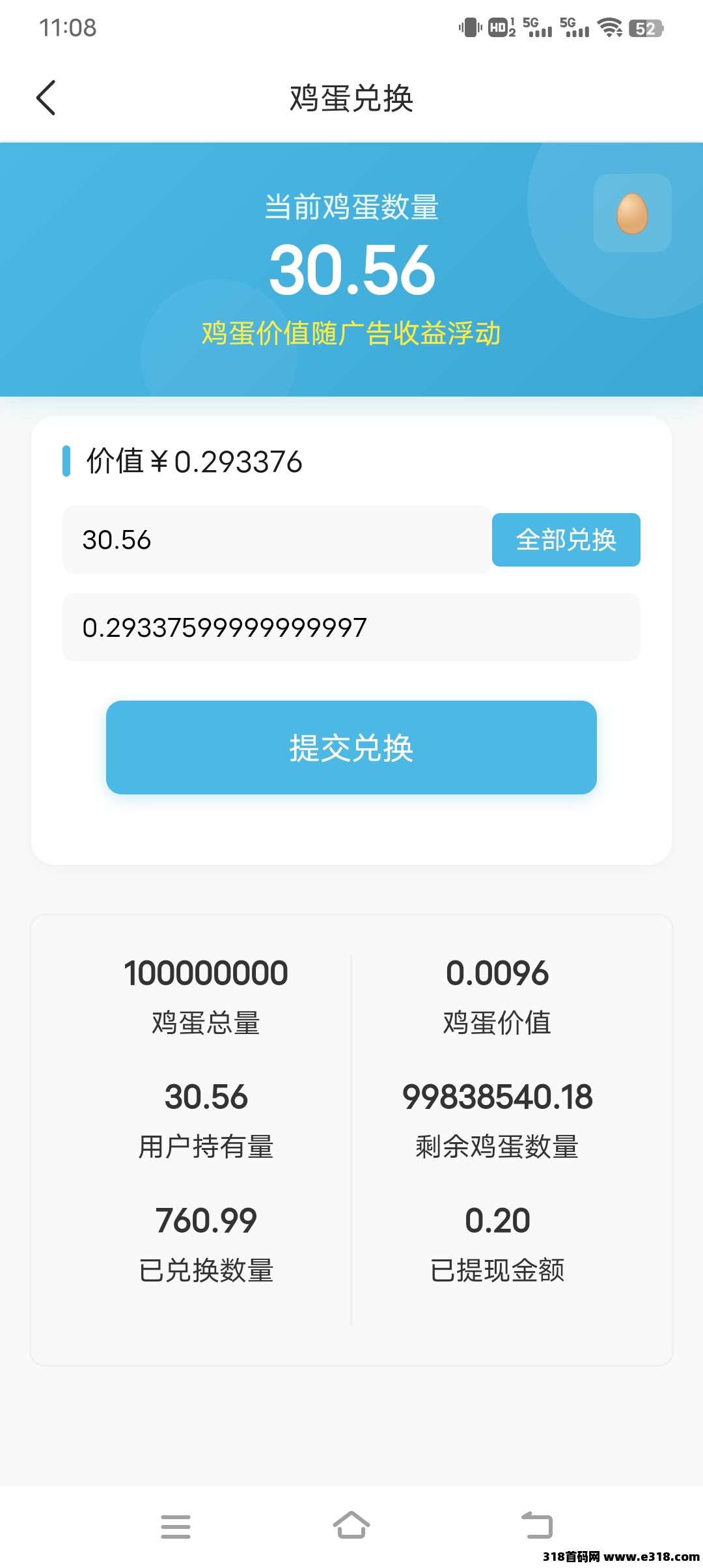Go back from the 鸡蛋兑换 page
The image size is (703, 1568).
pos(46,98)
